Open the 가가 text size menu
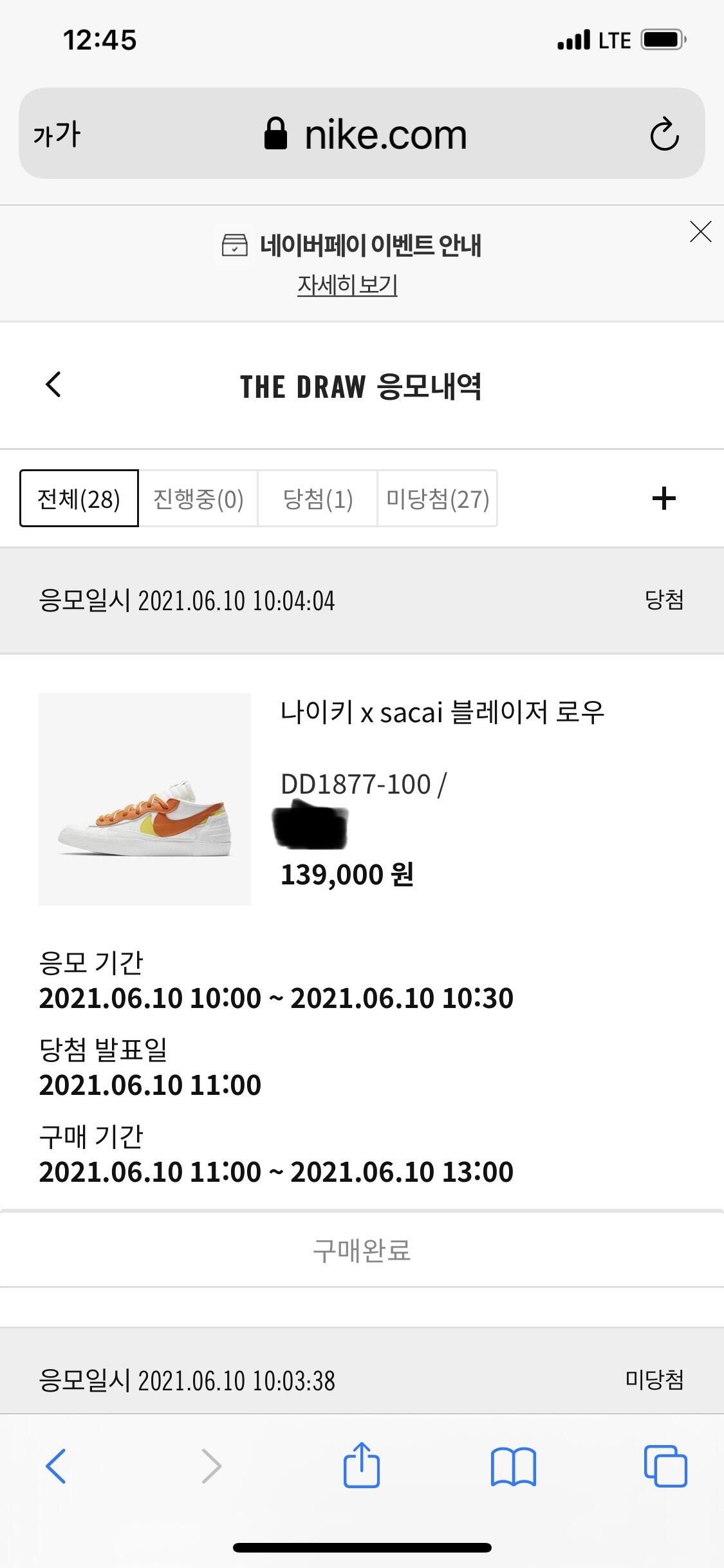The image size is (724, 1568). point(57,135)
